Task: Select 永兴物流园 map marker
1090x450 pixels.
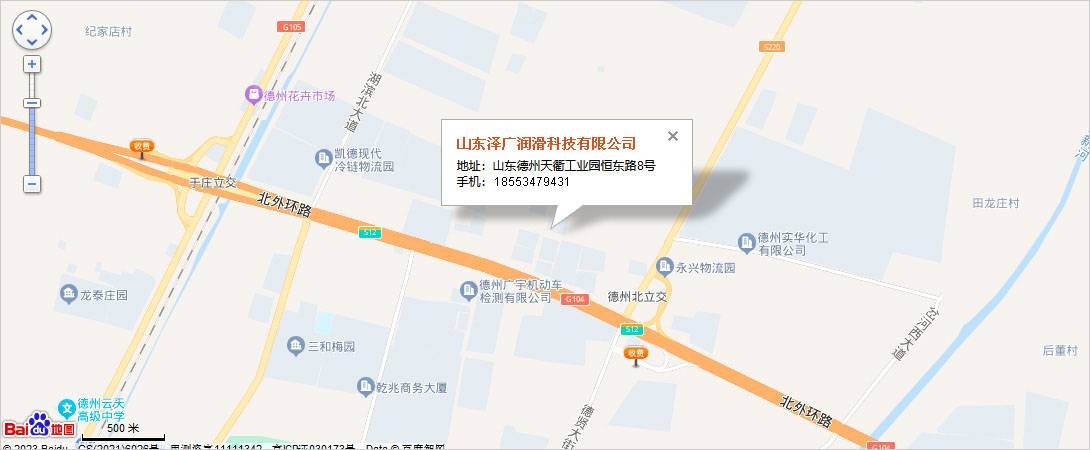Action: pos(665,266)
